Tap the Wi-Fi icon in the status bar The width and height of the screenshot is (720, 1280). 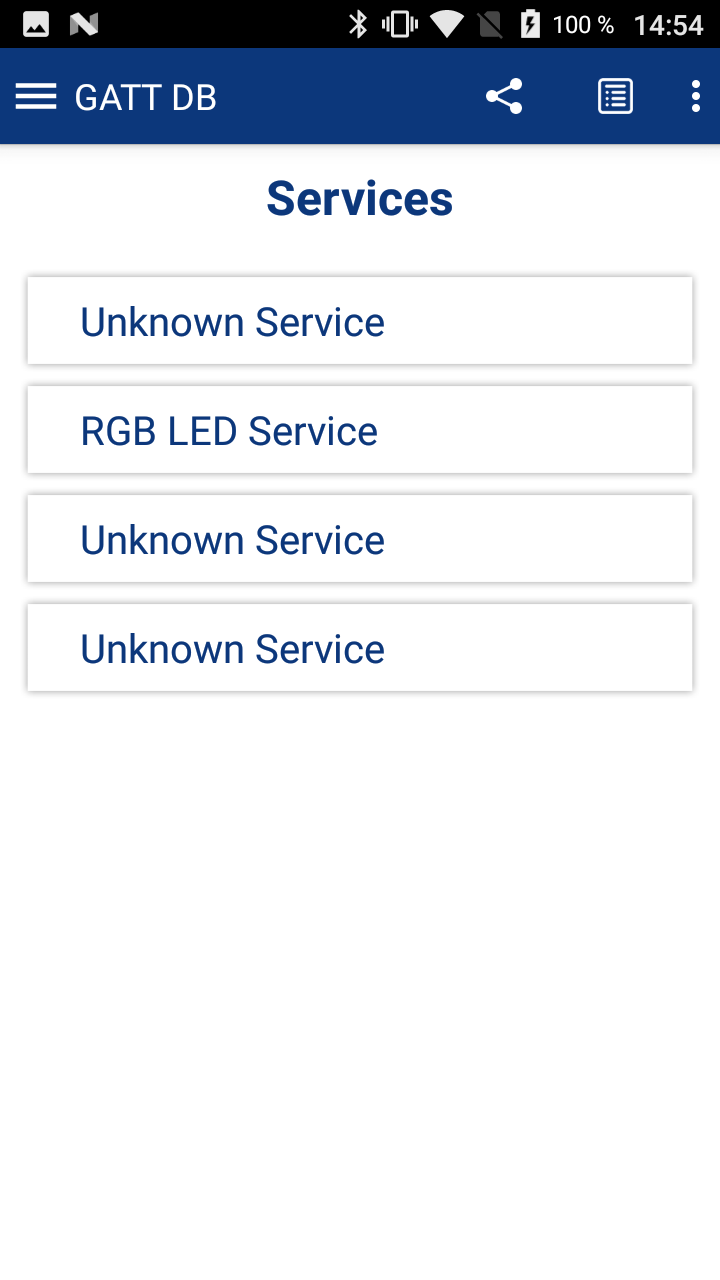[443, 22]
